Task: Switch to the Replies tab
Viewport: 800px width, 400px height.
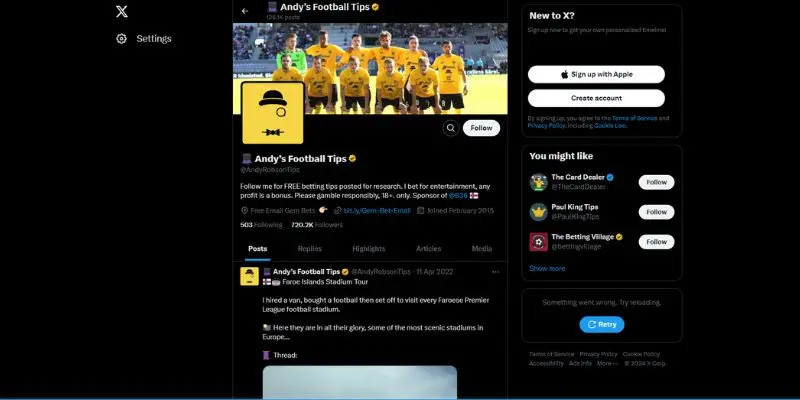Action: [310, 248]
